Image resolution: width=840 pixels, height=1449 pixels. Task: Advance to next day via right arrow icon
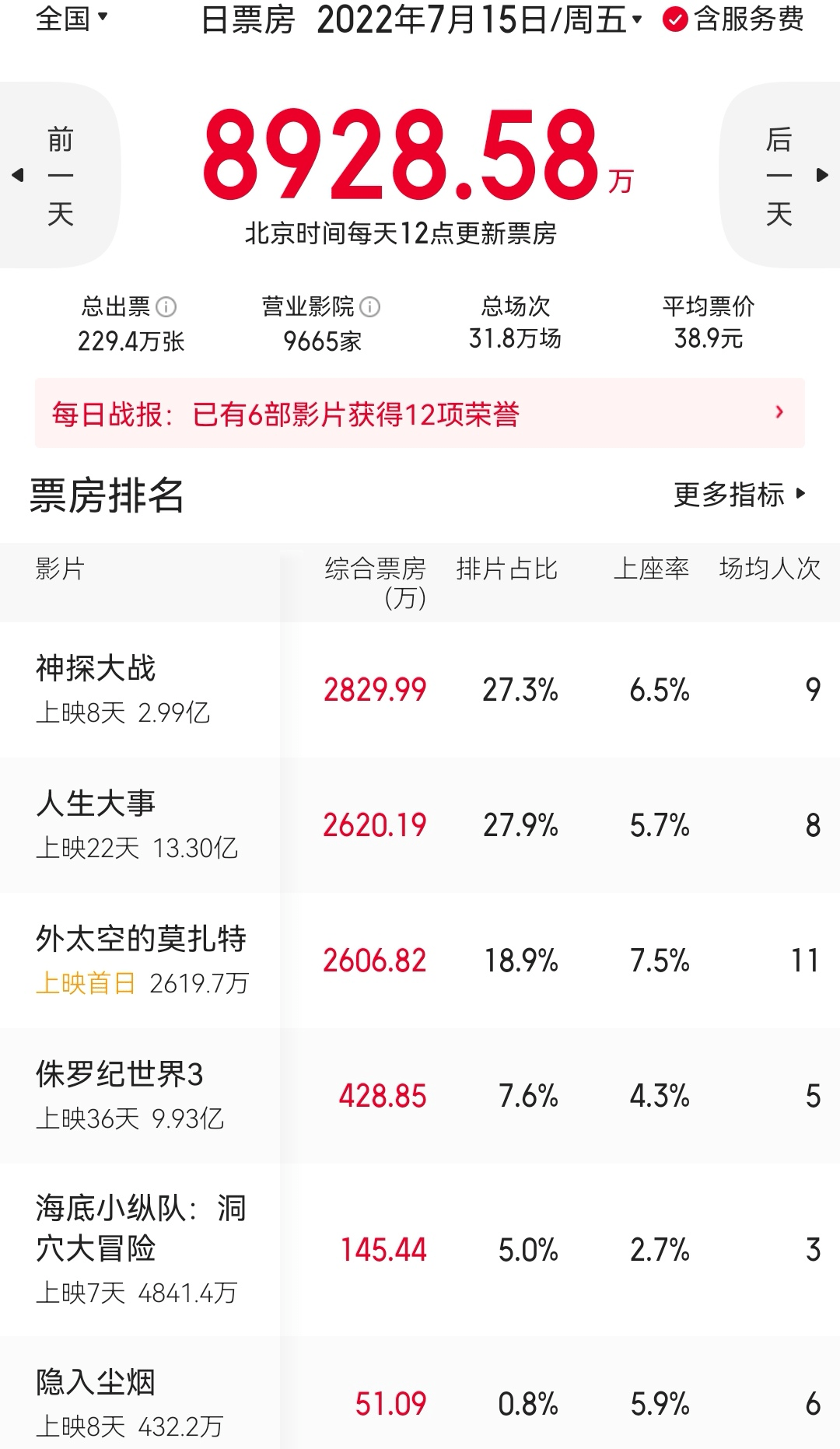click(823, 175)
